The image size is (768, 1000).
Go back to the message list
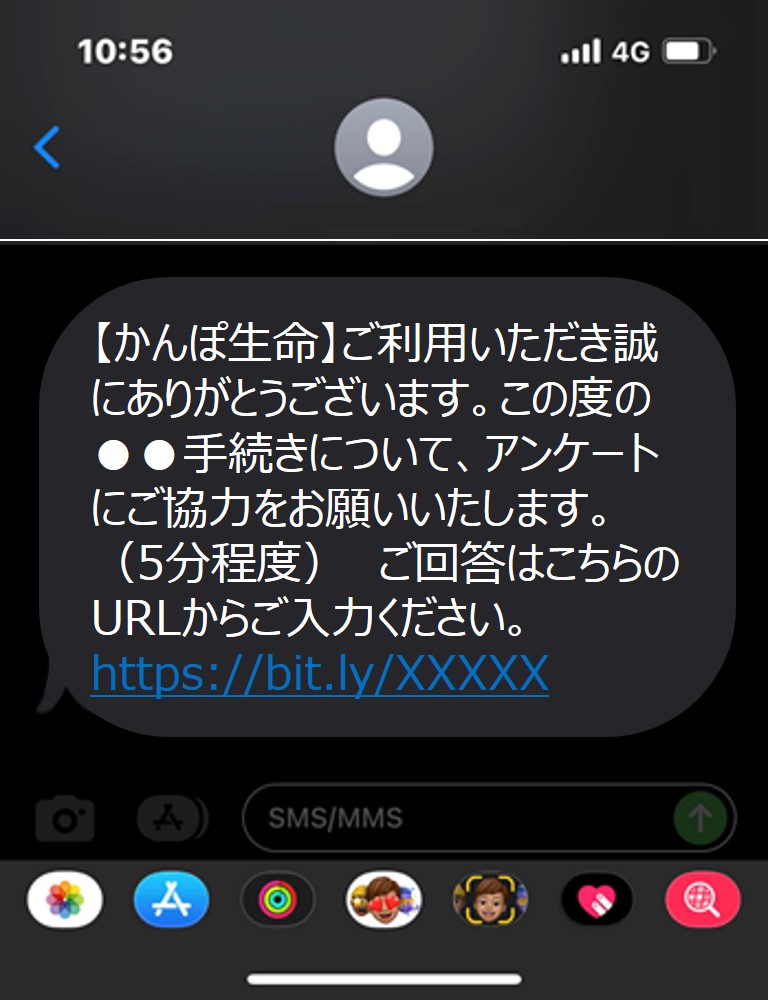point(47,148)
